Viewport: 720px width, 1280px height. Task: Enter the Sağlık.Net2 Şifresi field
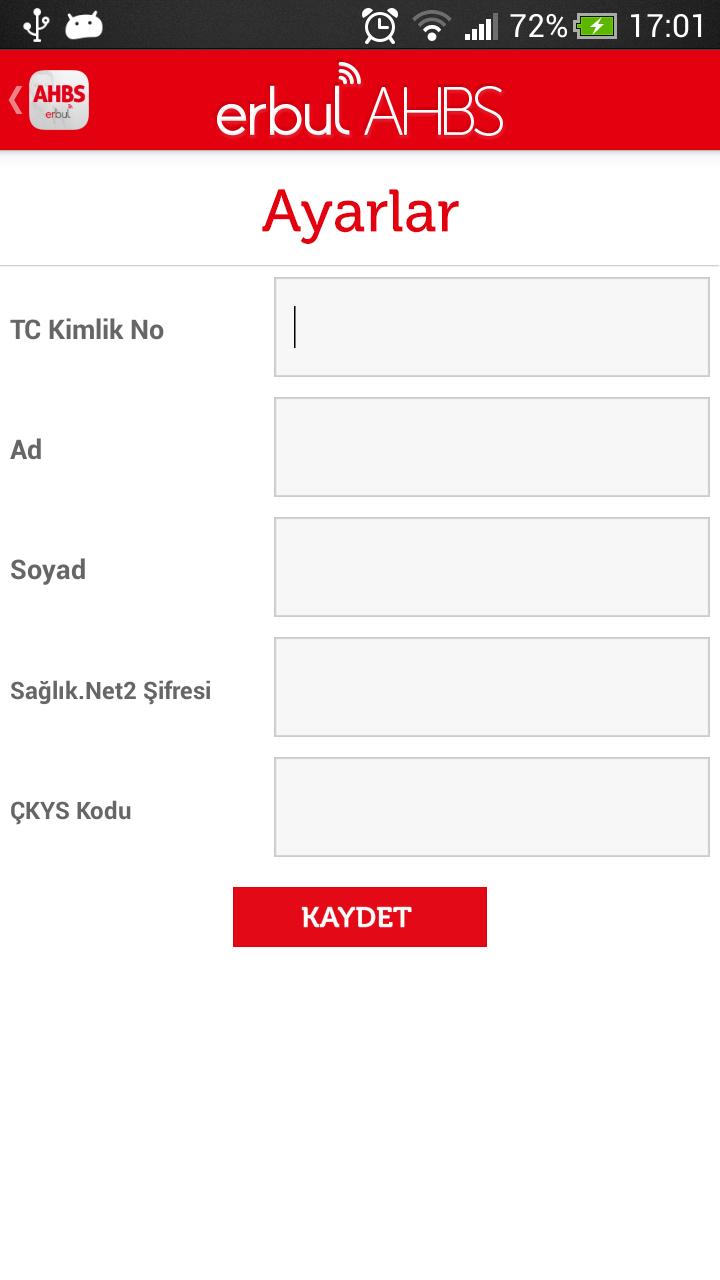491,687
